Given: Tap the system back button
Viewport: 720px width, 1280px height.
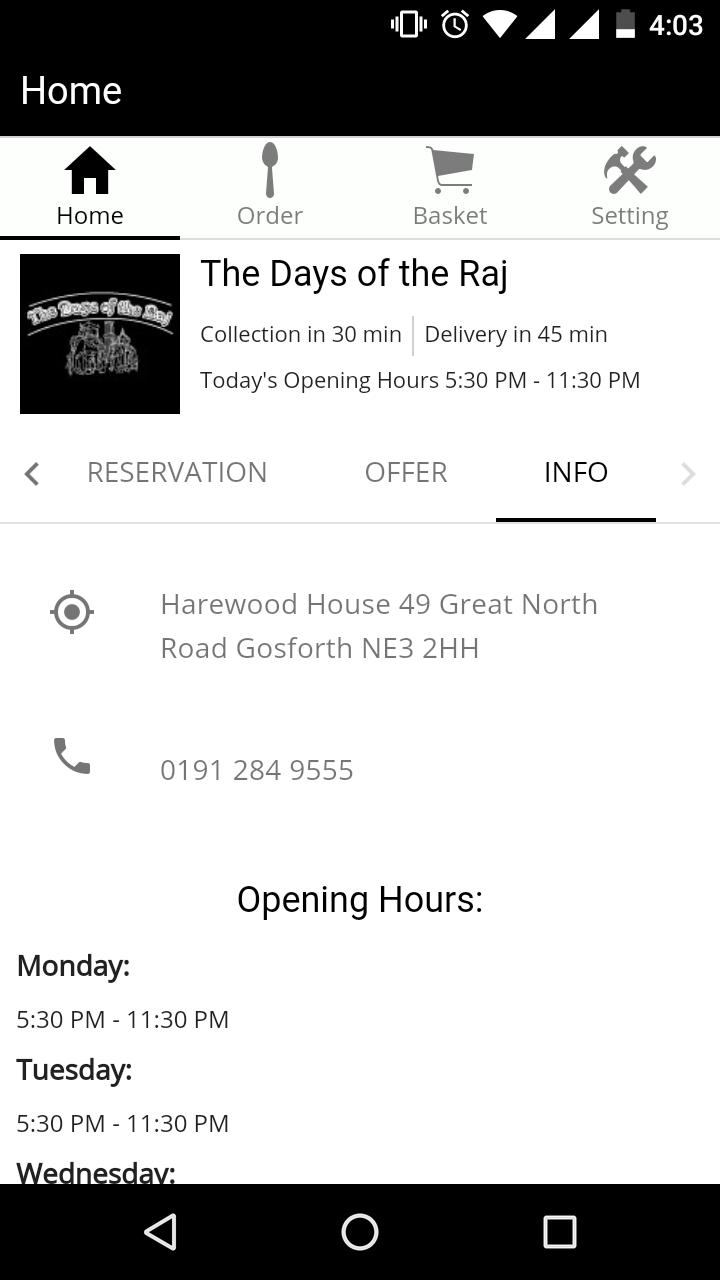Looking at the screenshot, I should pyautogui.click(x=160, y=1232).
